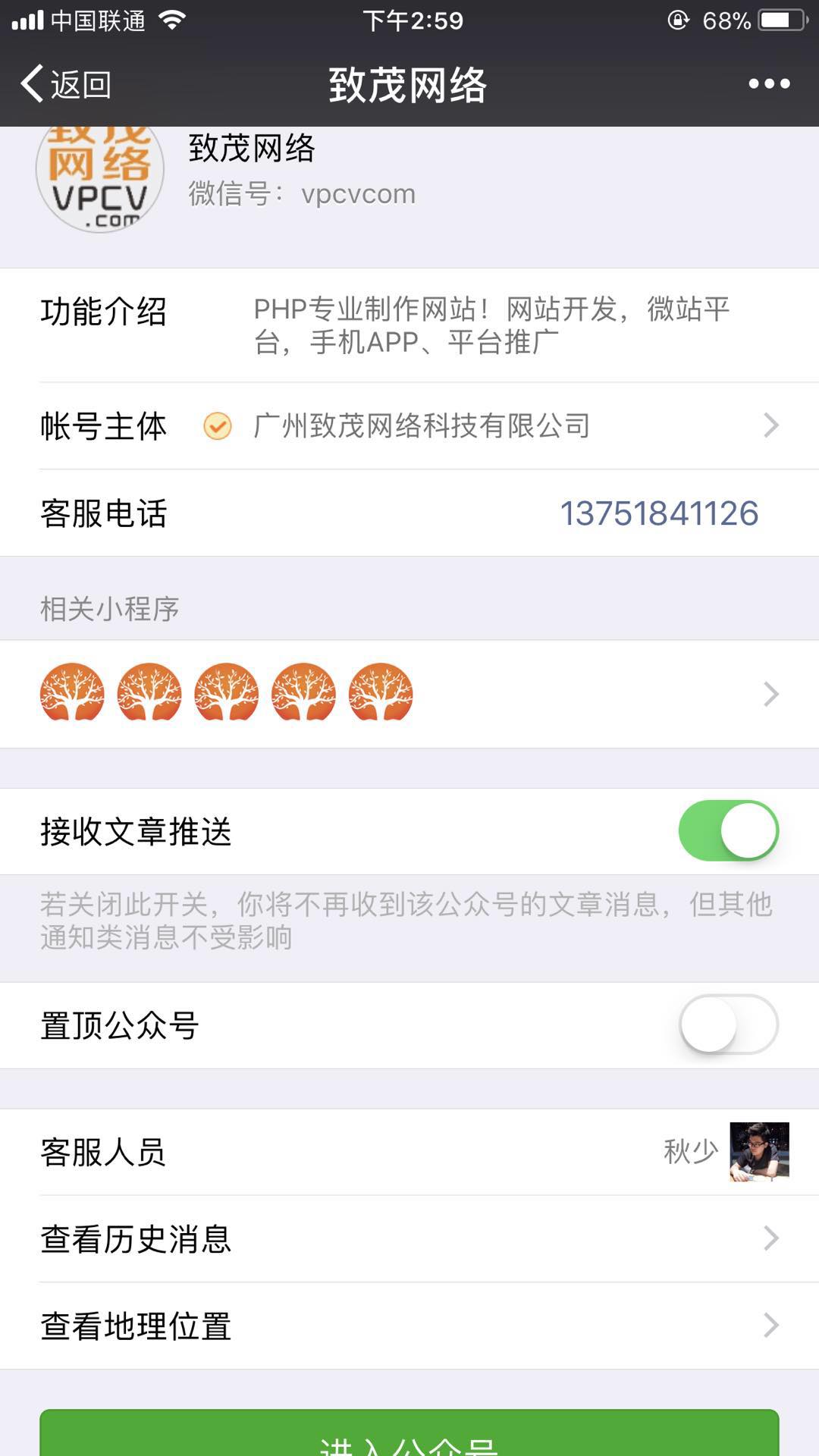Select the fifth mini-program tree icon
This screenshot has height=1456, width=819.
(x=381, y=694)
